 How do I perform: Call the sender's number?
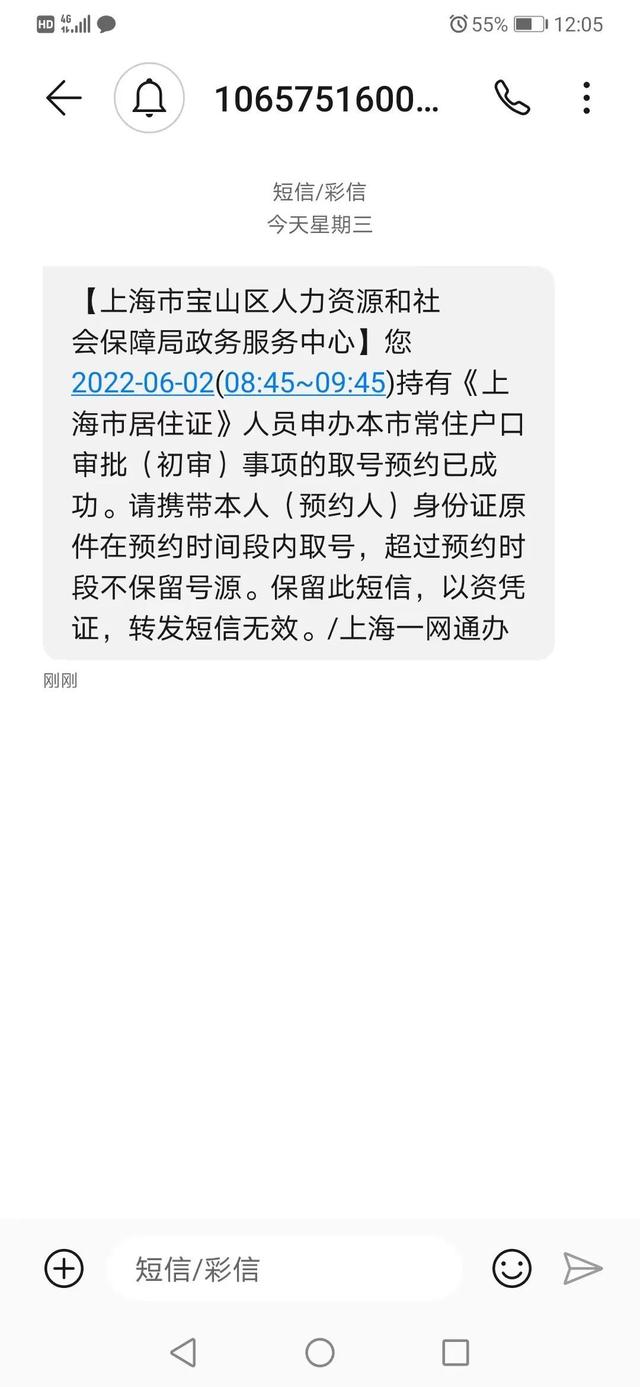(511, 98)
